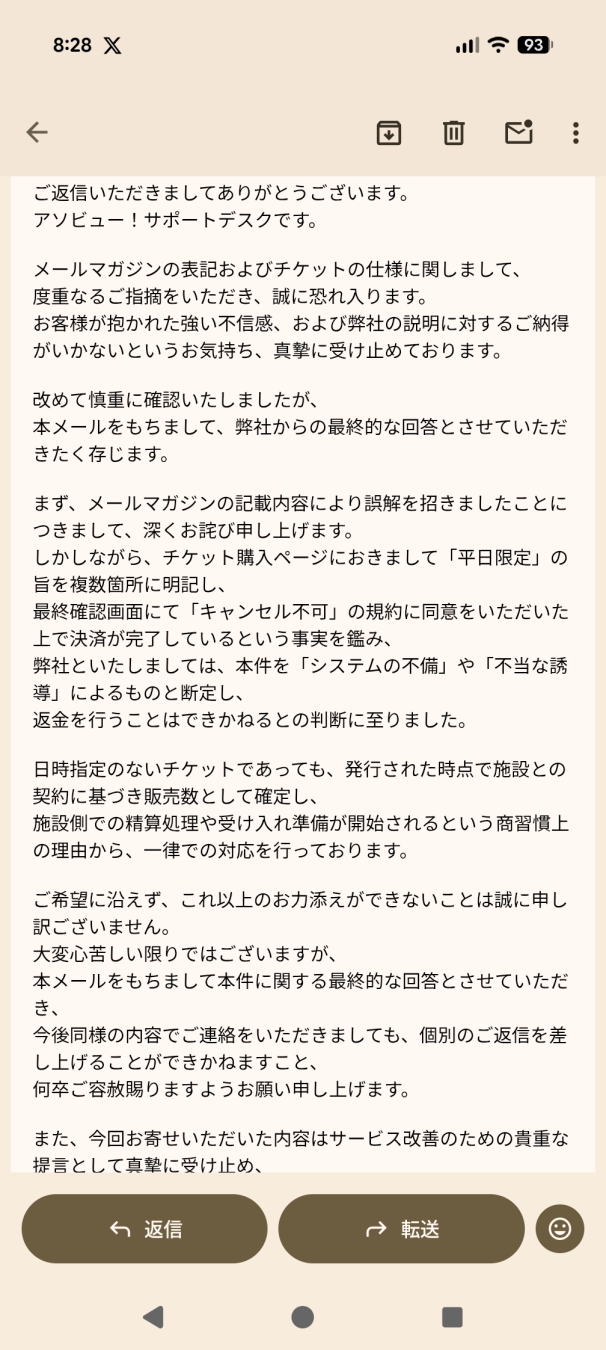Forward the email with 転送 button
This screenshot has height=1350, width=606.
coord(401,1229)
